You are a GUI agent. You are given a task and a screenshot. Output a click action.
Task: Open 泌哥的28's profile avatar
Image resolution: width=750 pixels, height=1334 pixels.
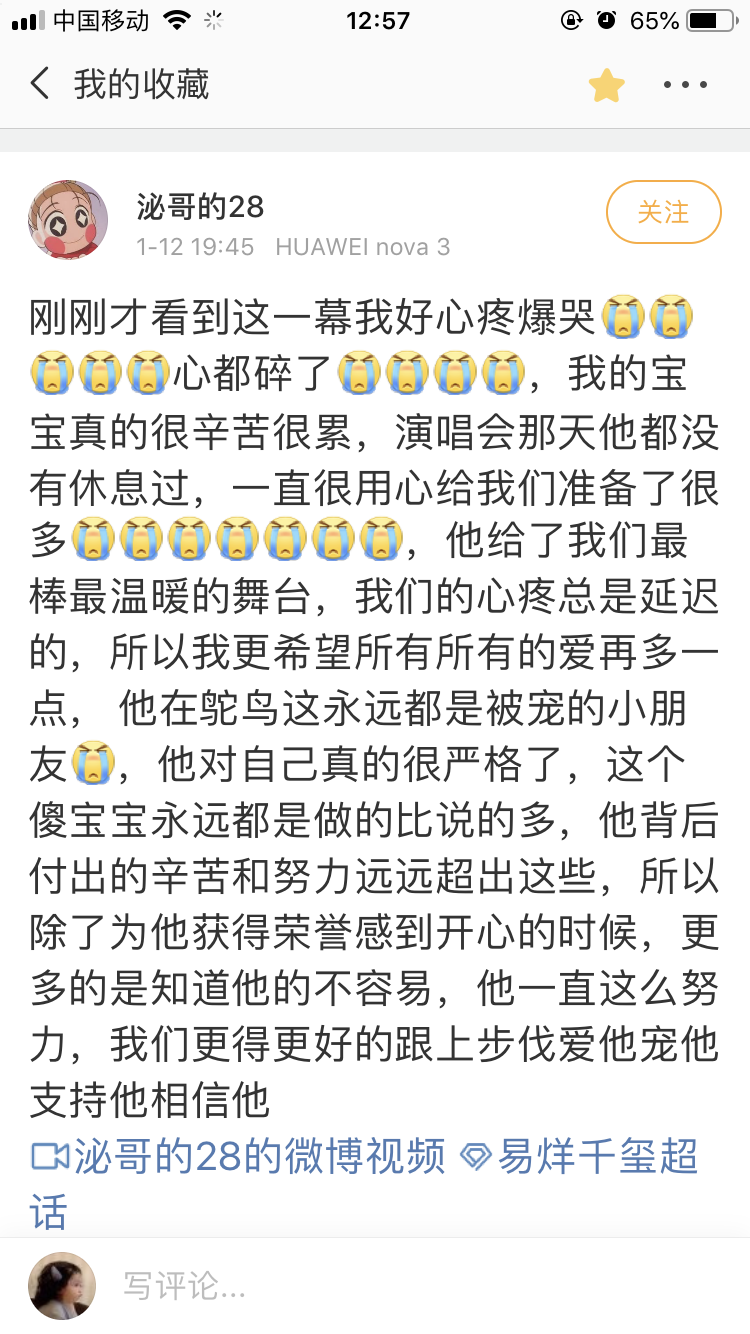point(68,220)
